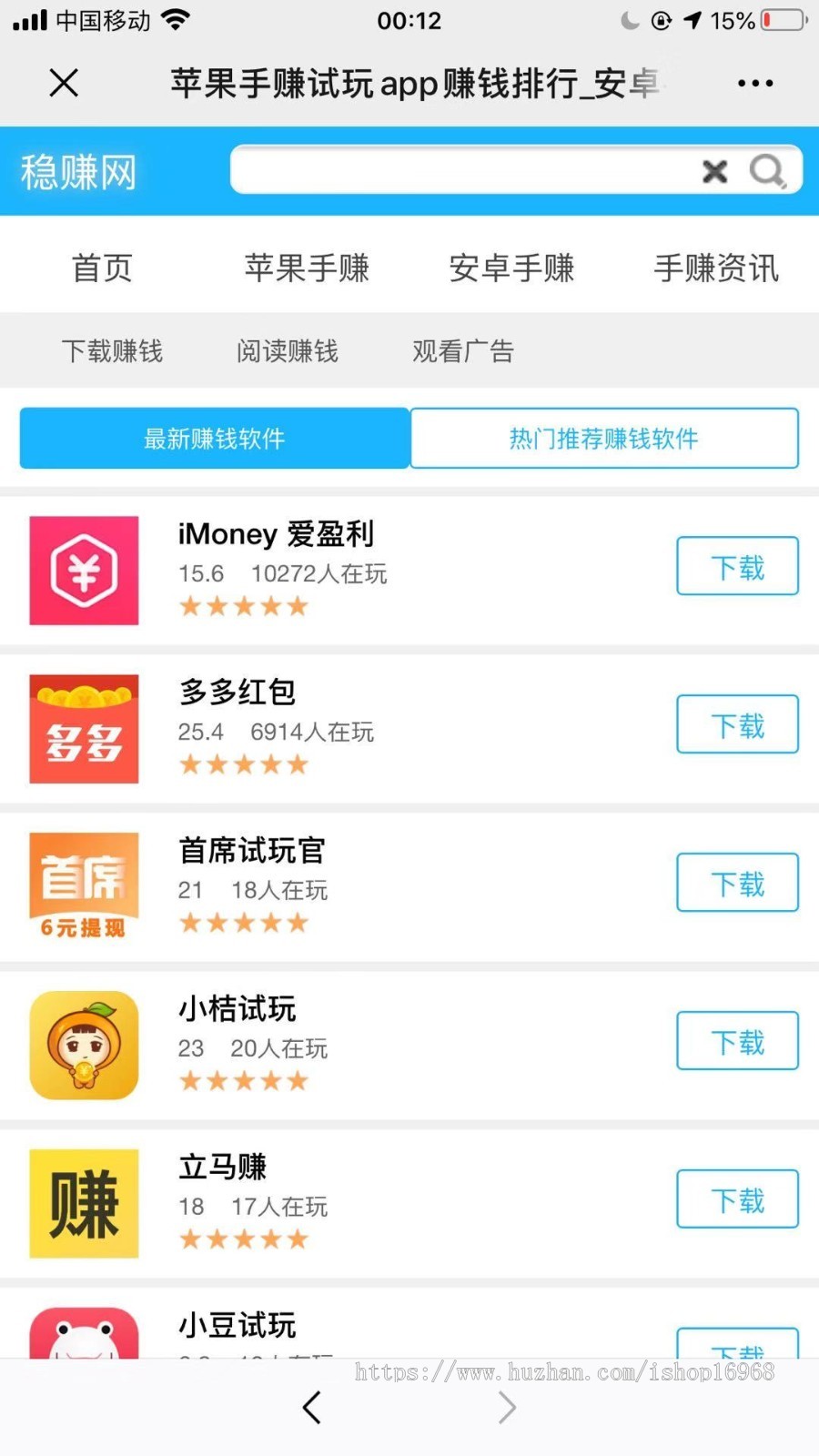Open the 阅读赚钱 category
The height and width of the screenshot is (1456, 819).
pos(287,351)
